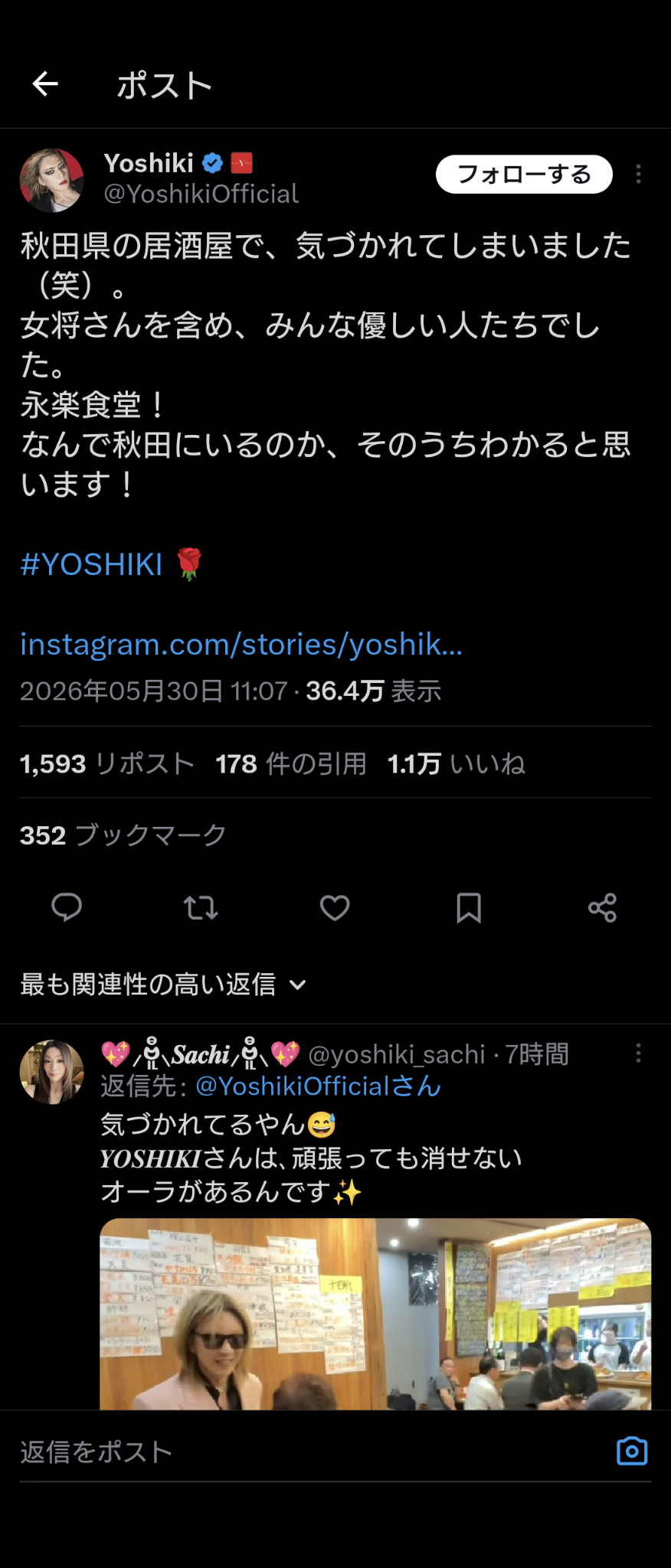
Task: Like Yoshiki's post
Action: pyautogui.click(x=335, y=907)
